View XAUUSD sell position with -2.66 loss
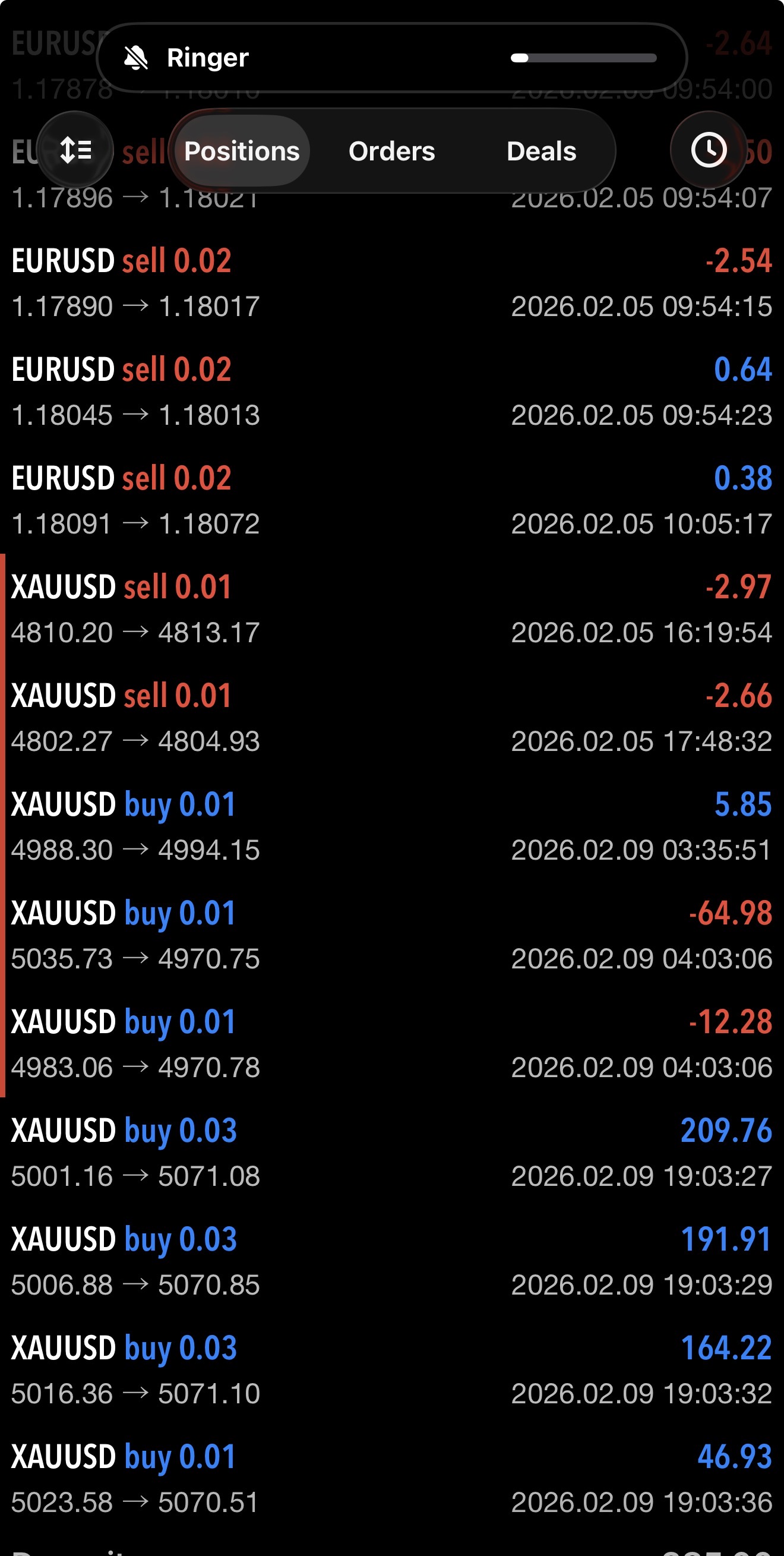 [x=391, y=718]
